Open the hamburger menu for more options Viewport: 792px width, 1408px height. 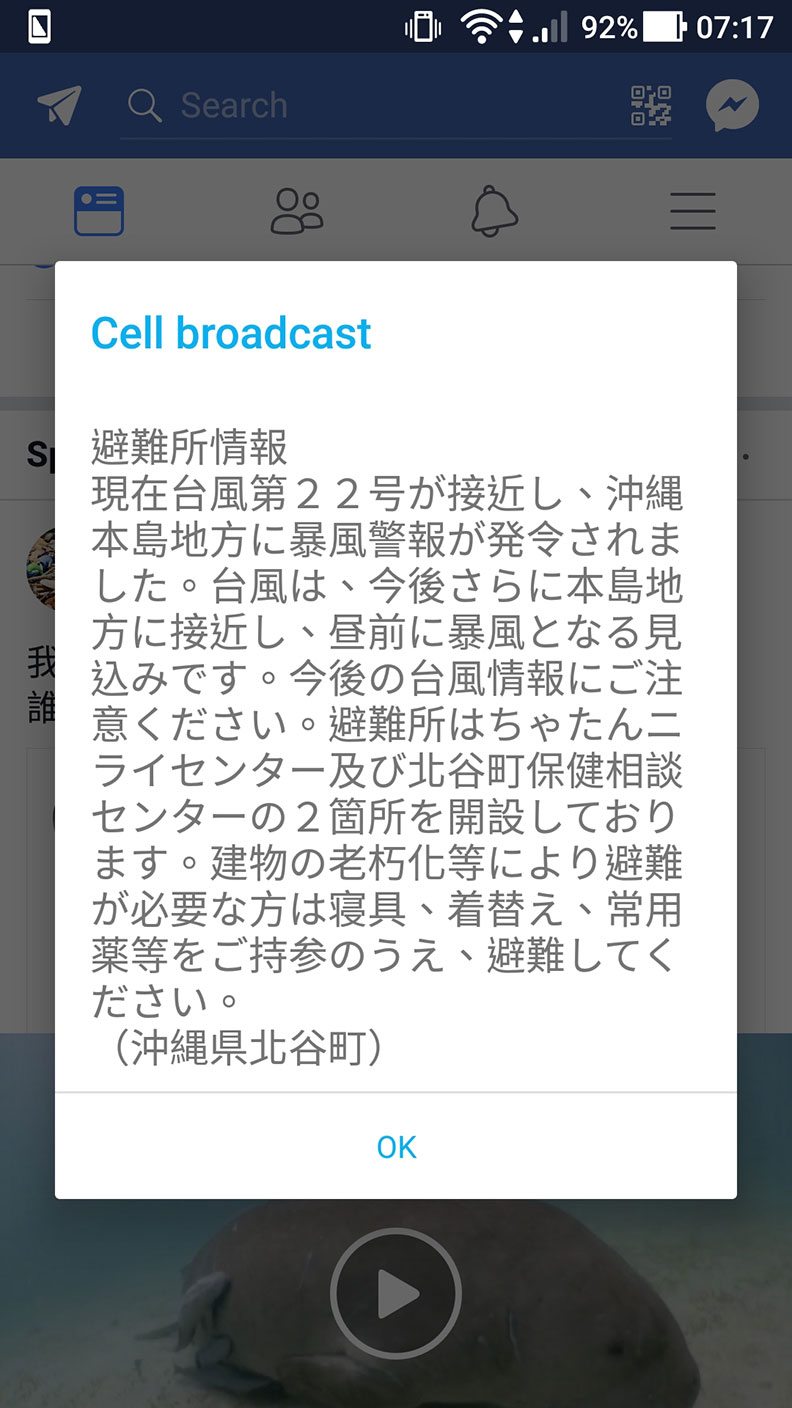(692, 211)
